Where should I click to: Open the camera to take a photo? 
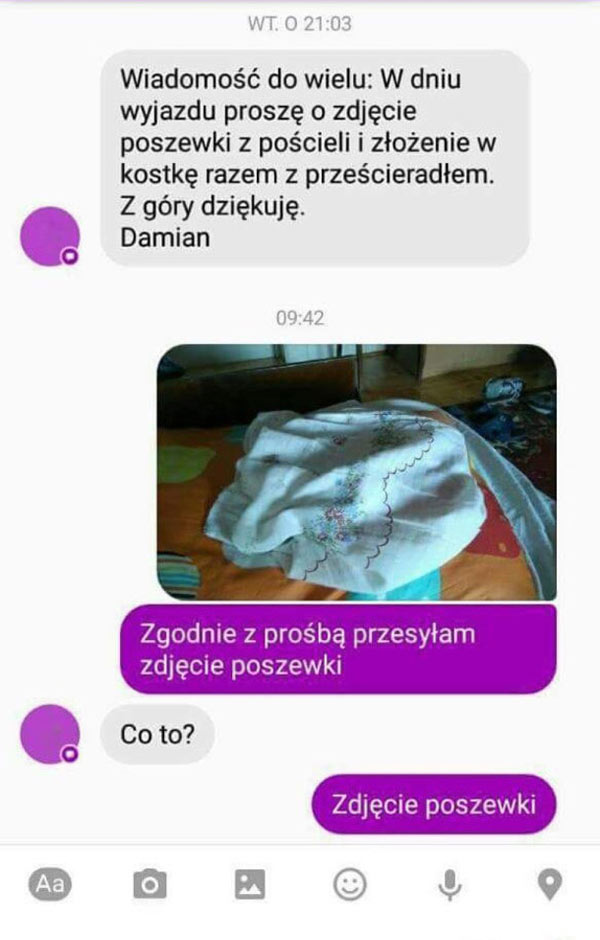click(x=150, y=884)
